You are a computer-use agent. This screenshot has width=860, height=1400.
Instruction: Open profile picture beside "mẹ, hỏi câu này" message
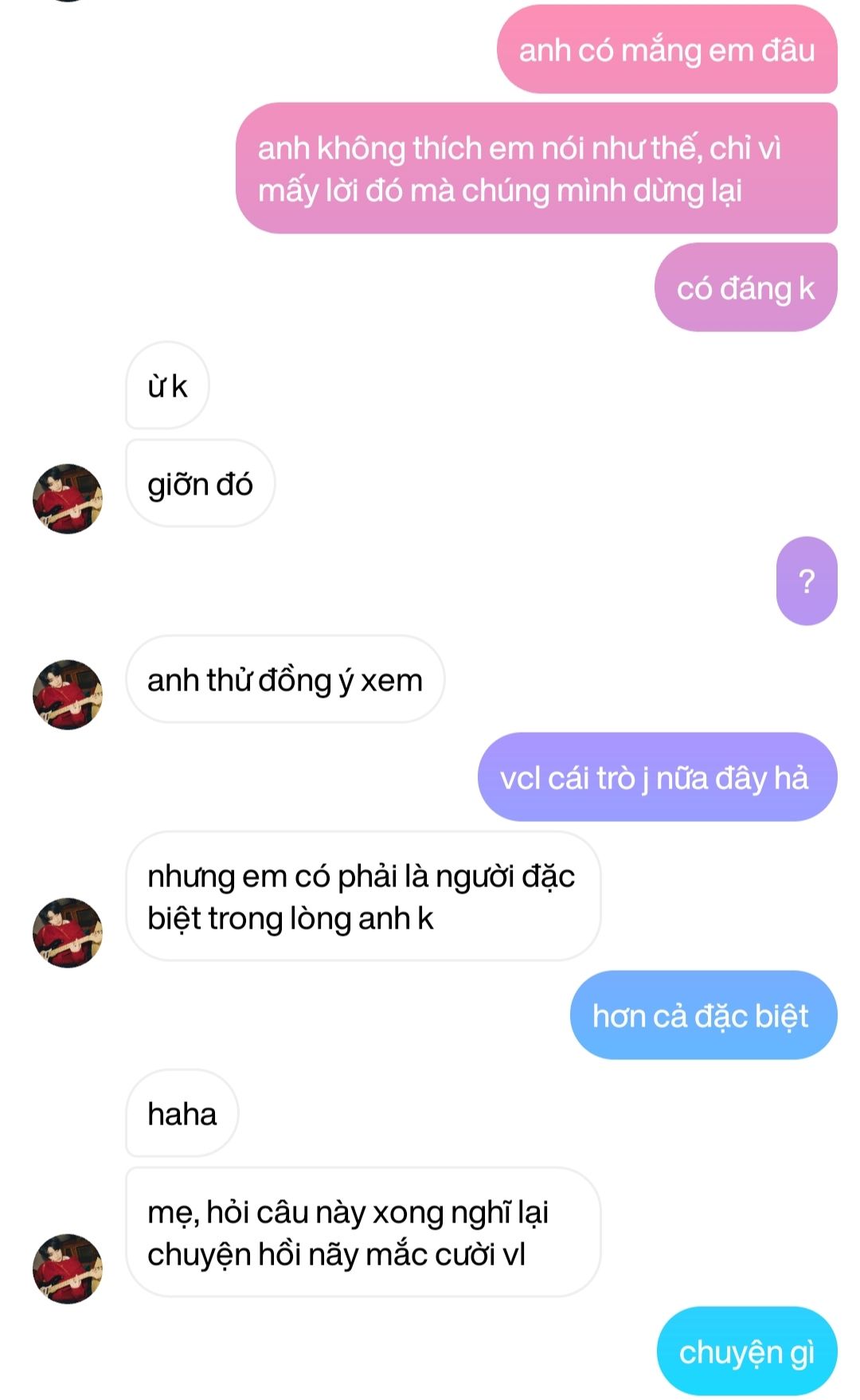pos(68,1269)
